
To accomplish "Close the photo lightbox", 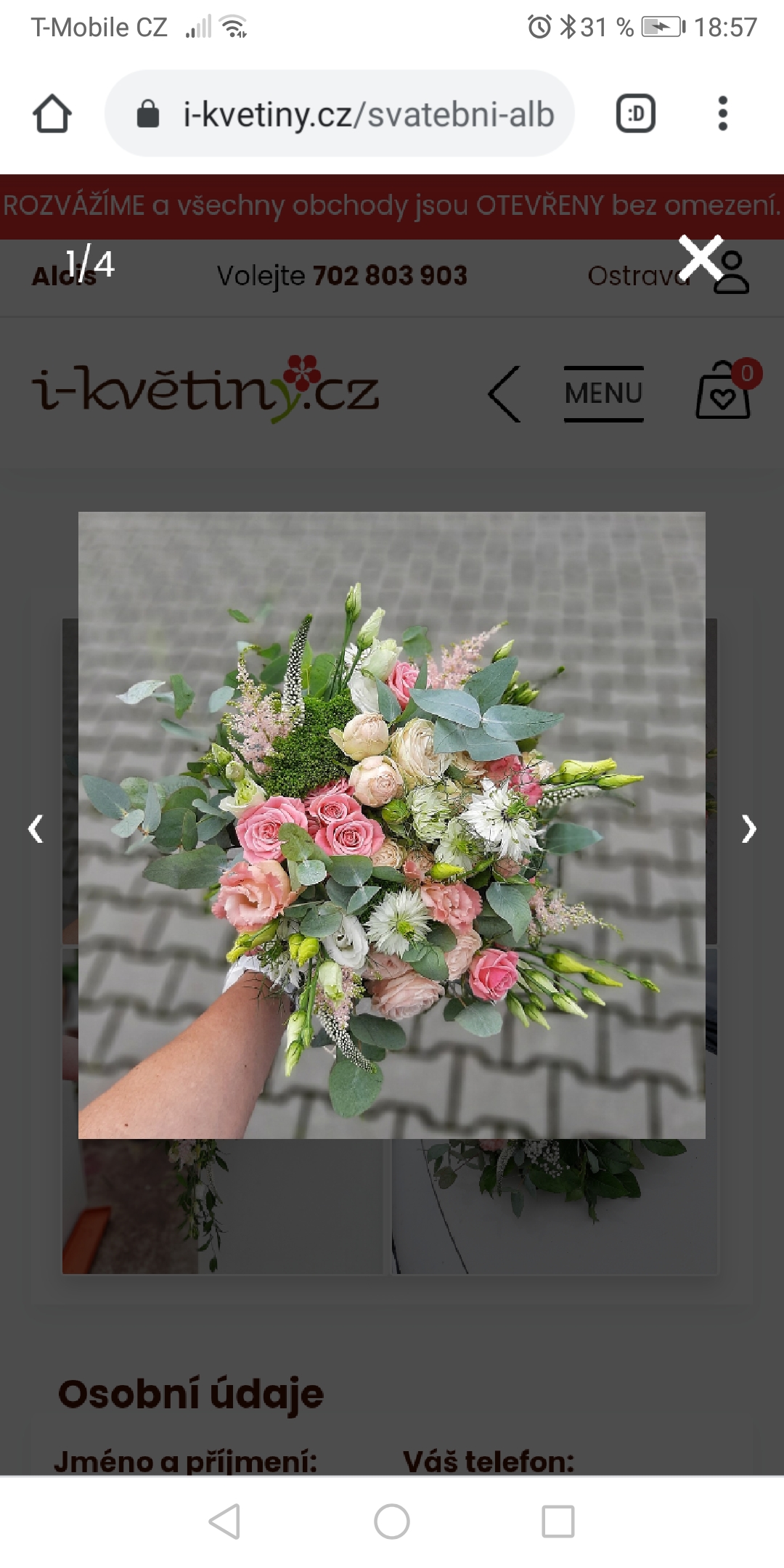I will click(x=701, y=258).
